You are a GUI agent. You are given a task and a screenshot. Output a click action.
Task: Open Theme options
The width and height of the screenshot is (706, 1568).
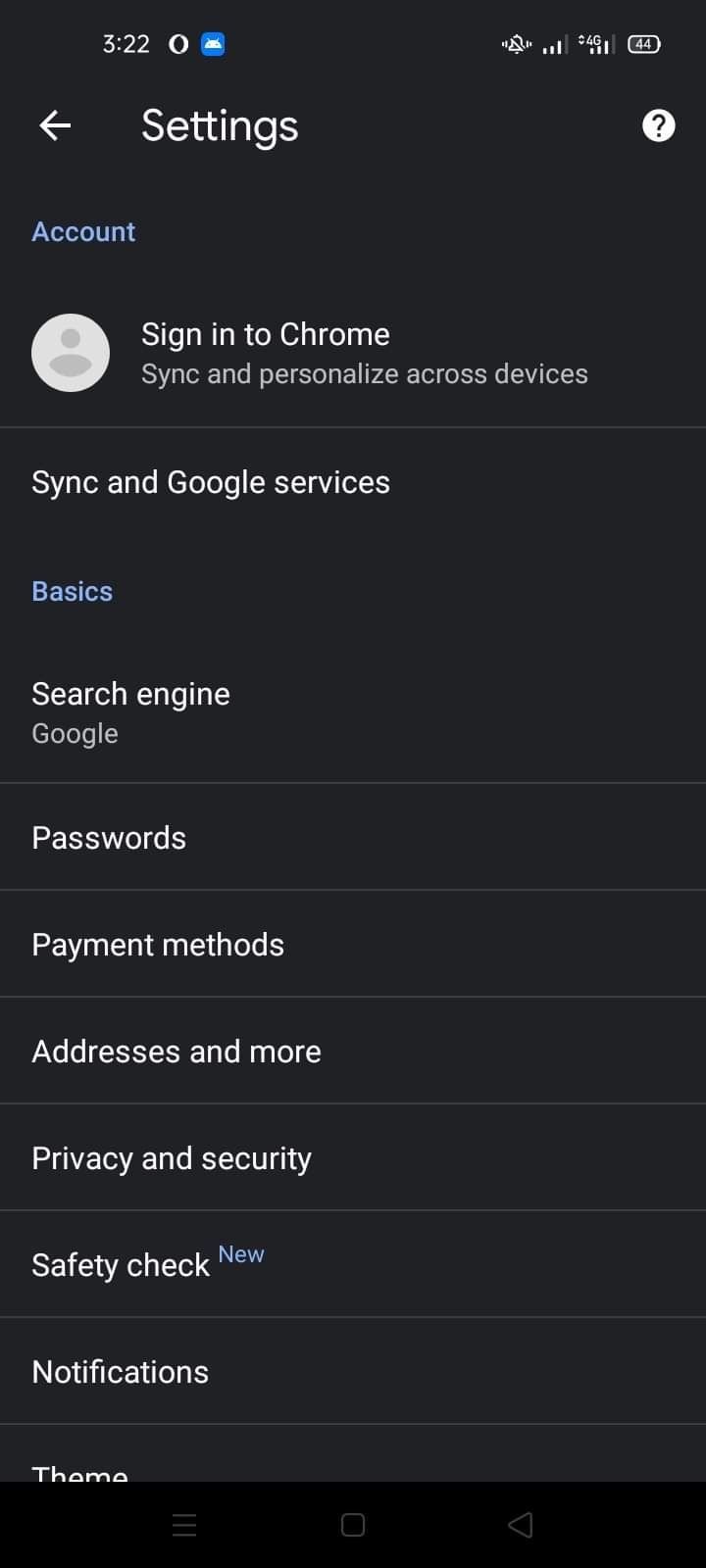pos(79,1470)
